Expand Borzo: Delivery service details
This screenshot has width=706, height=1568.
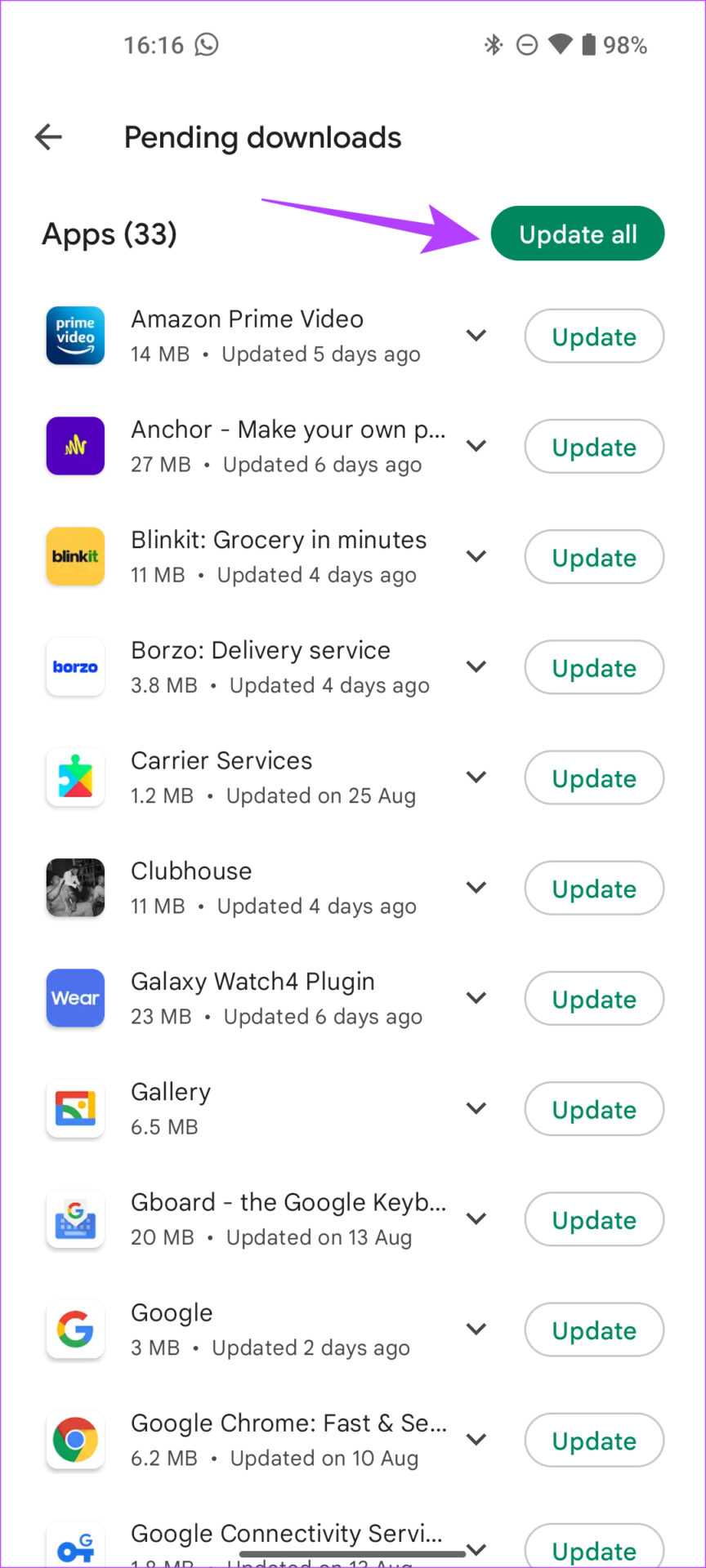coord(476,666)
